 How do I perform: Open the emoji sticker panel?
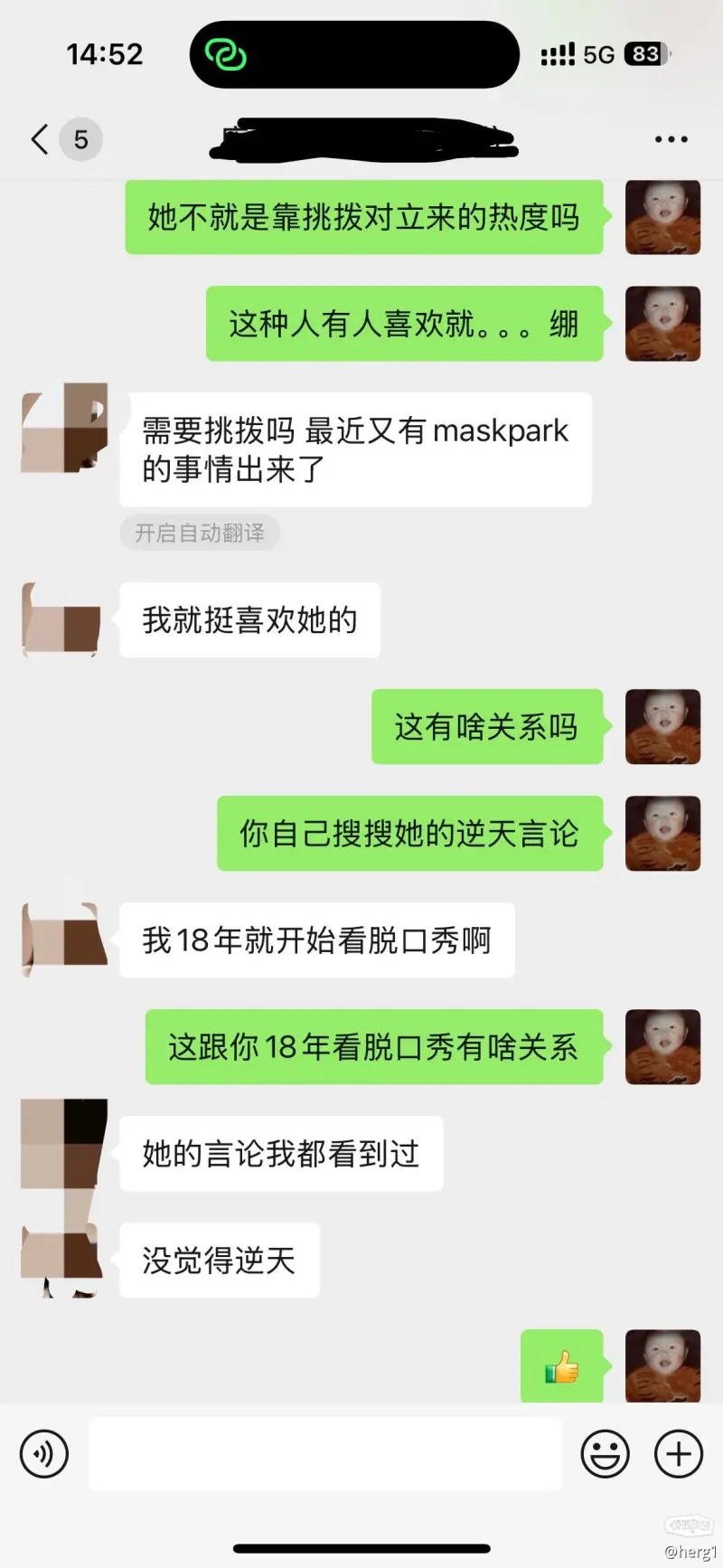(x=605, y=1453)
